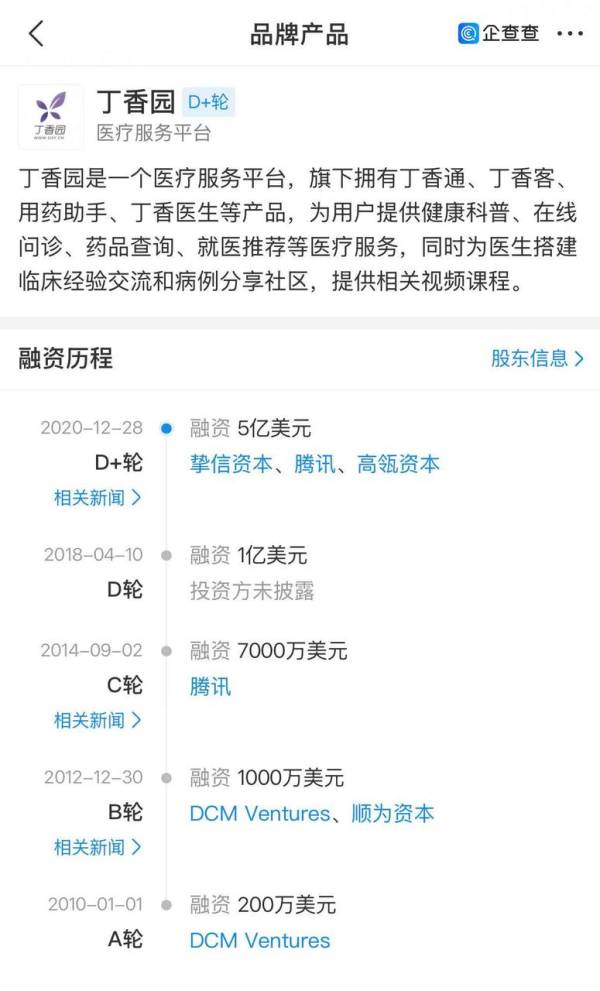Open investor 挚信资本
Image resolution: width=600 pixels, height=991 pixels.
(231, 464)
